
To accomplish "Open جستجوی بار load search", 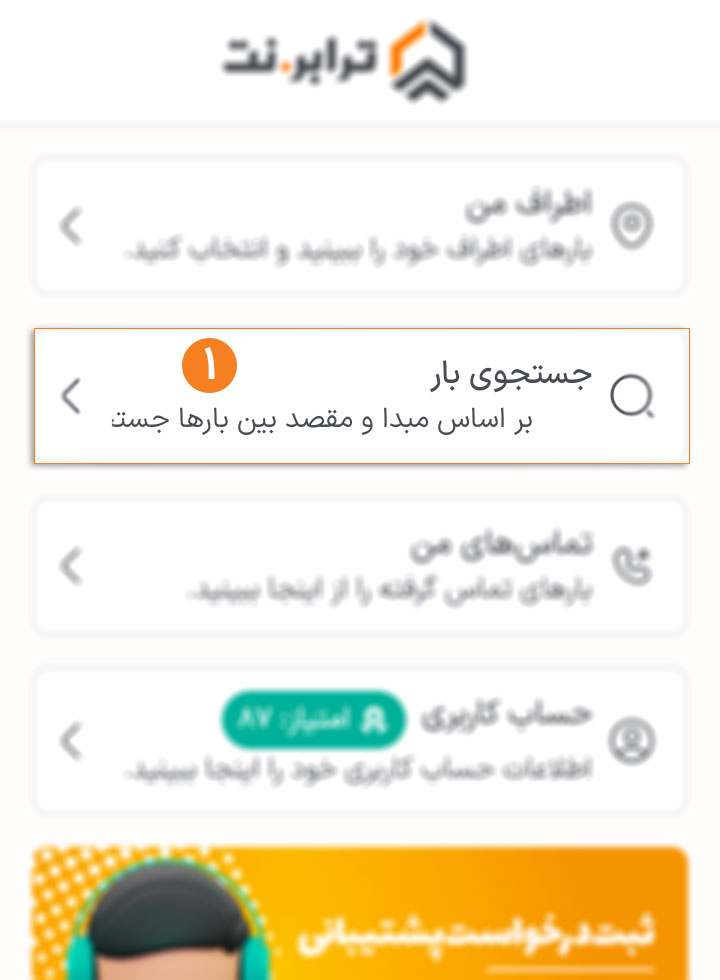I will pyautogui.click(x=360, y=396).
